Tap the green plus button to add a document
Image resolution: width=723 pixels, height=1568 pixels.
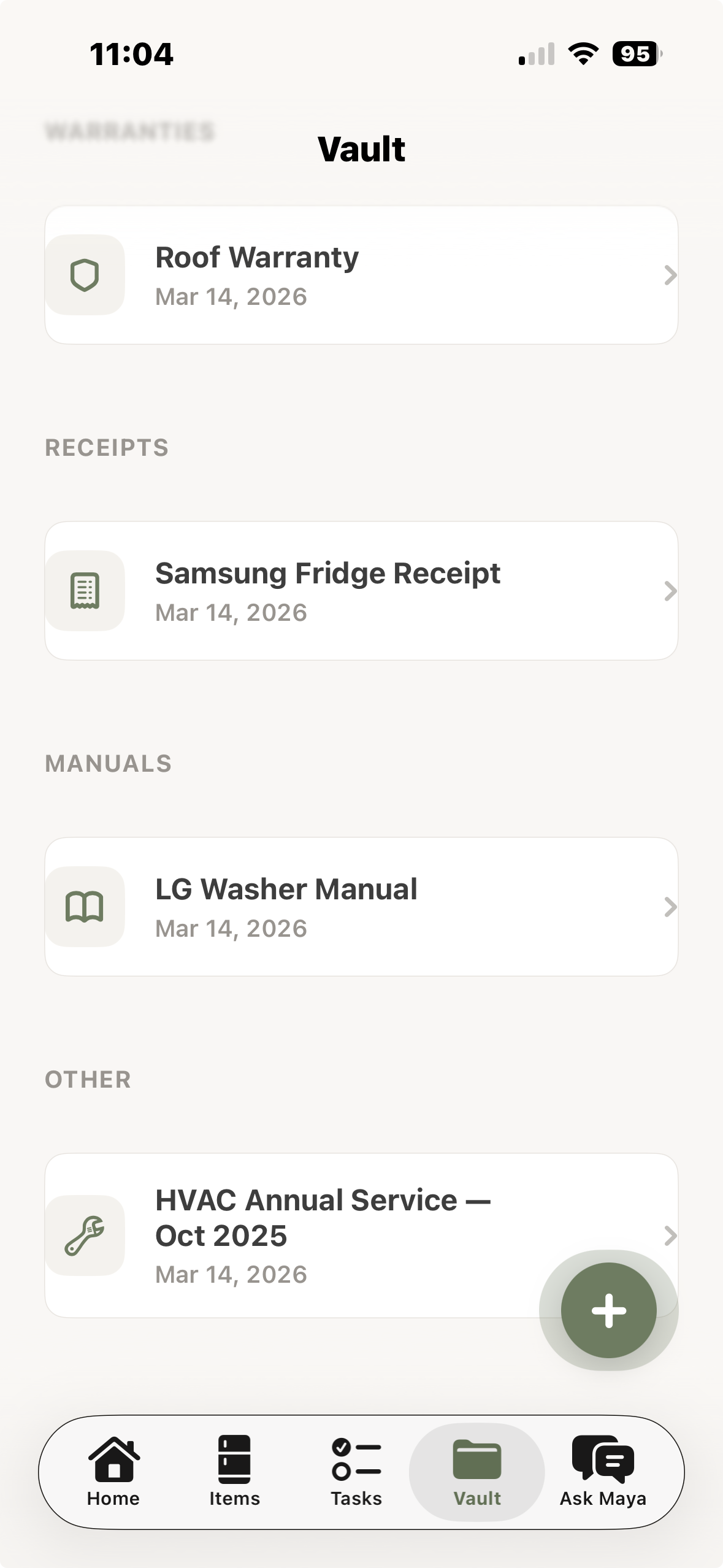click(608, 1310)
